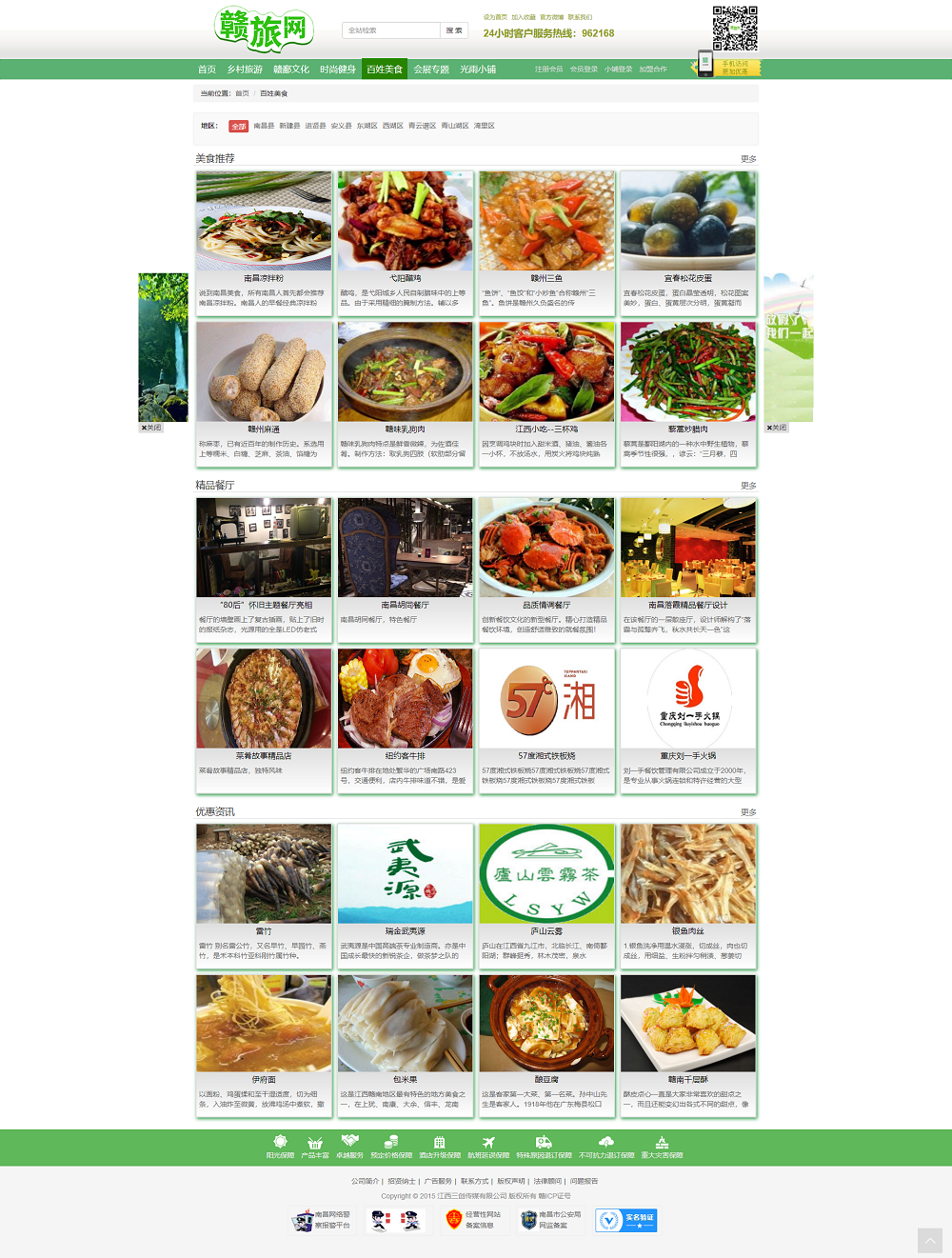Filter region by 南昌县
This screenshot has width=952, height=1258.
[264, 126]
